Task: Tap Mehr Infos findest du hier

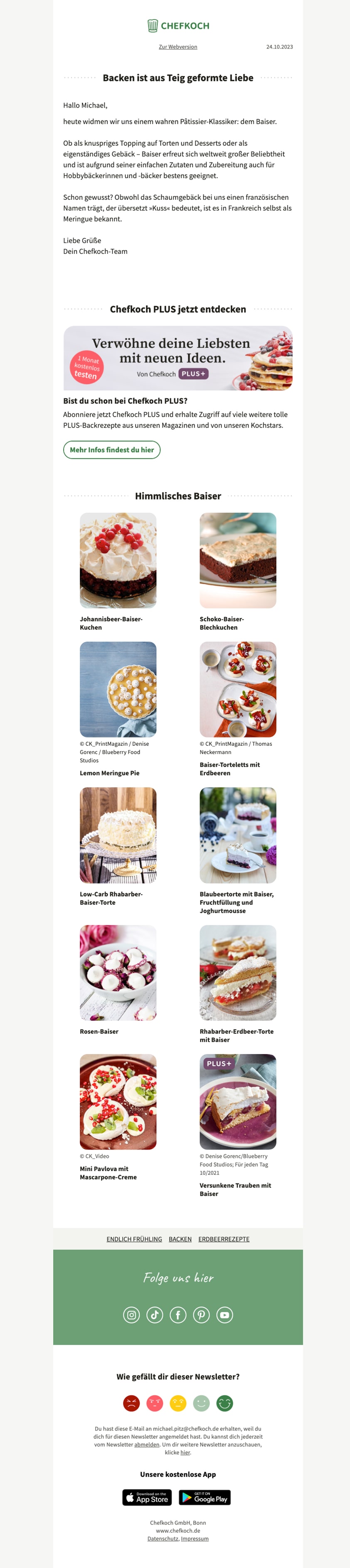Action: [111, 450]
